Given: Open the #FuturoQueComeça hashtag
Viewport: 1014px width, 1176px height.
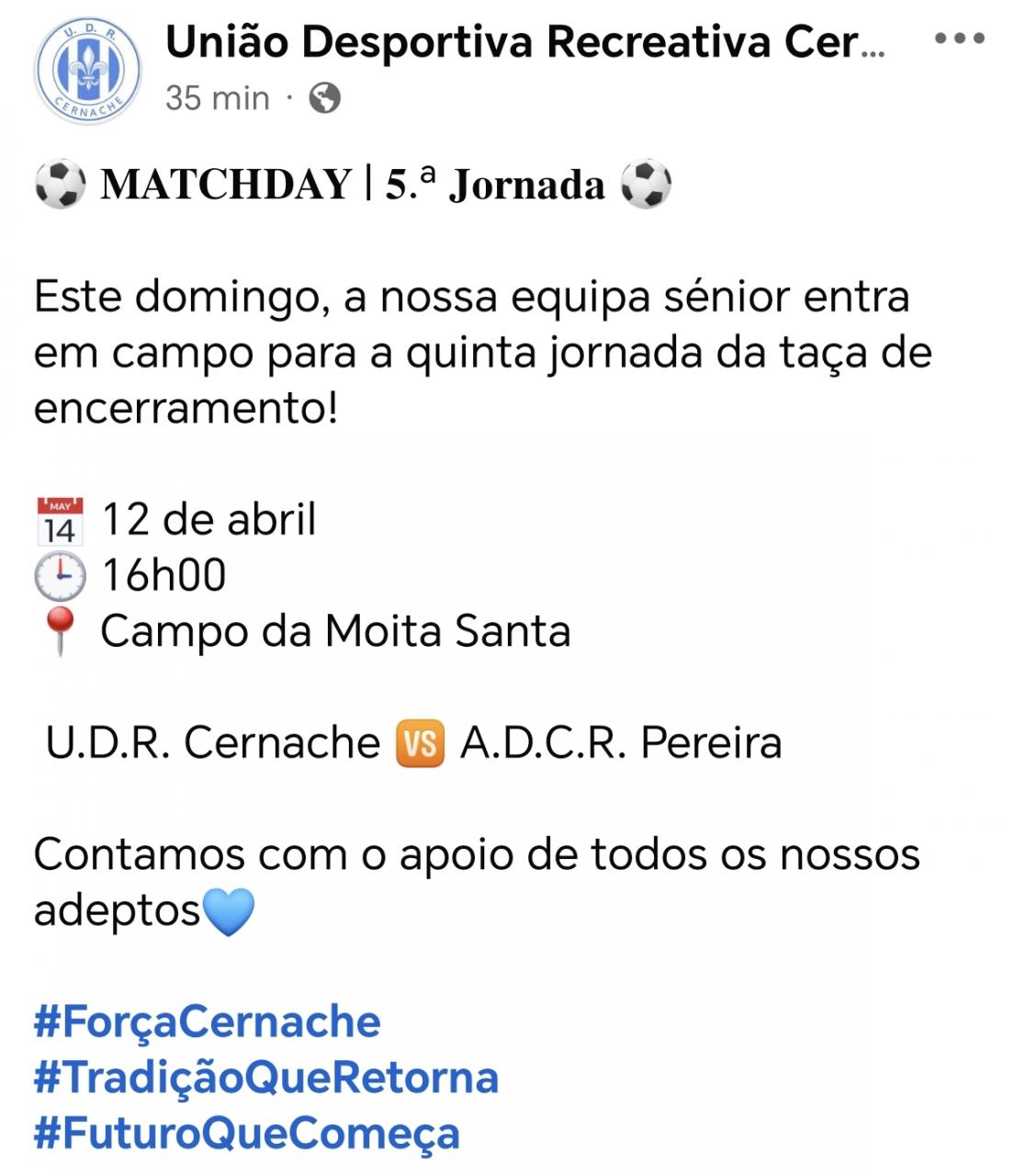Looking at the screenshot, I should pos(246,1134).
